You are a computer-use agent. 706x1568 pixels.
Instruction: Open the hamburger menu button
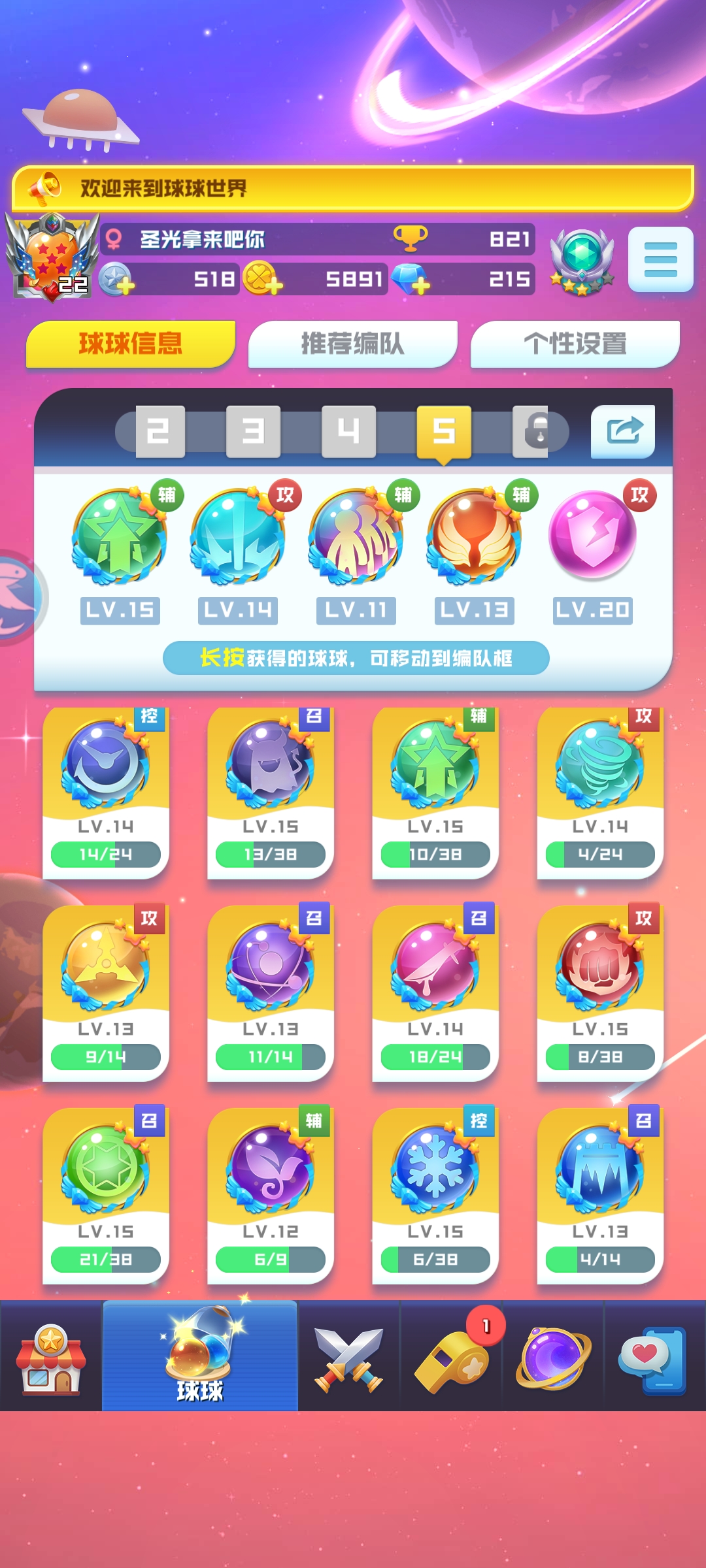pyautogui.click(x=660, y=259)
